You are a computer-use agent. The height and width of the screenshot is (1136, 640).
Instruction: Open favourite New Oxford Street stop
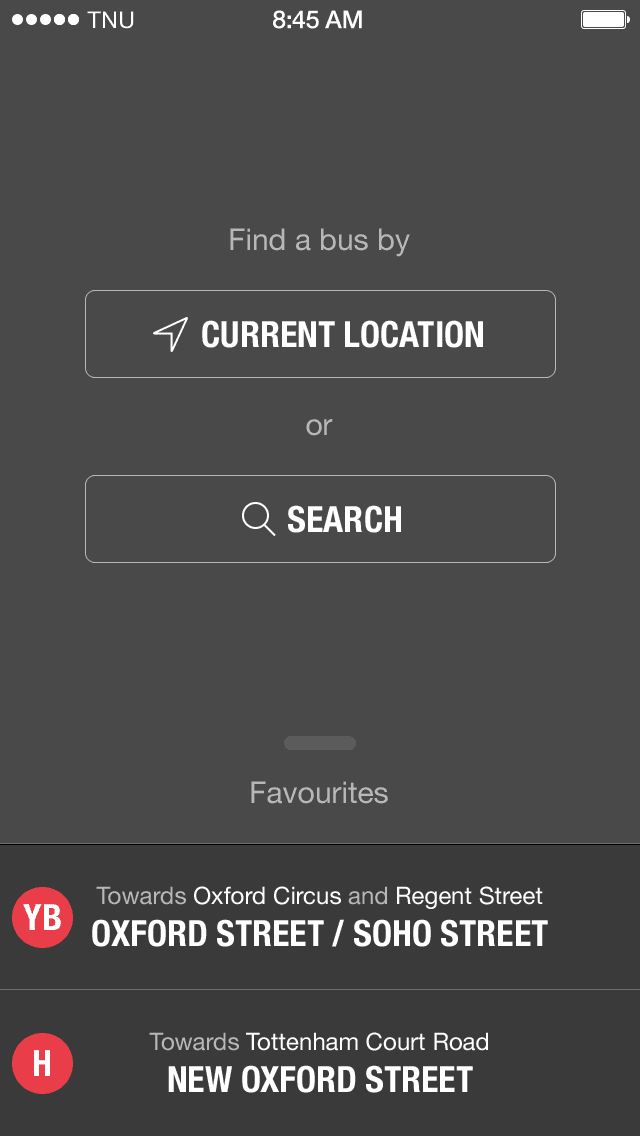[x=320, y=1063]
